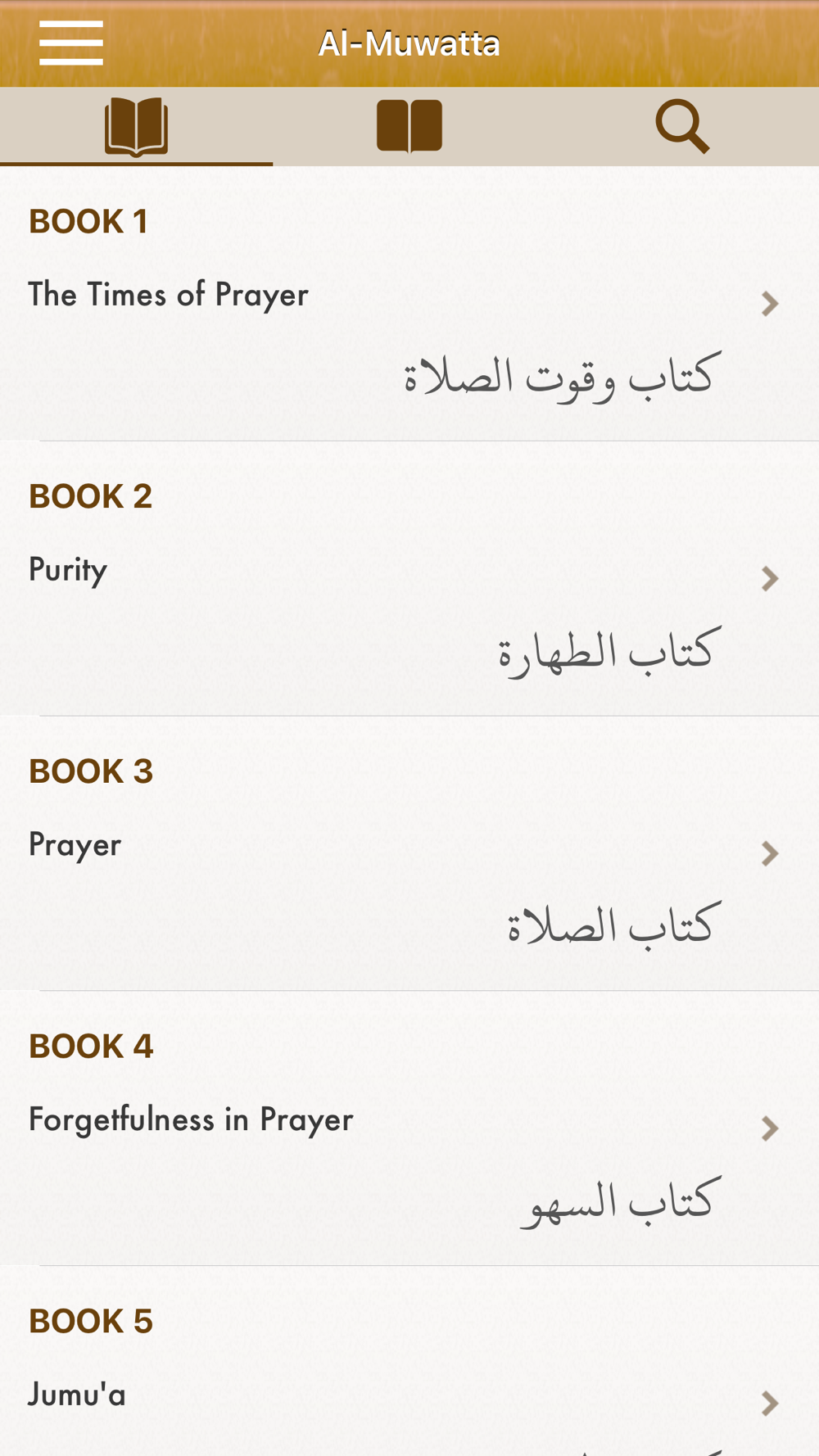The height and width of the screenshot is (1456, 819).
Task: Open the hamburger menu
Action: pos(71,43)
